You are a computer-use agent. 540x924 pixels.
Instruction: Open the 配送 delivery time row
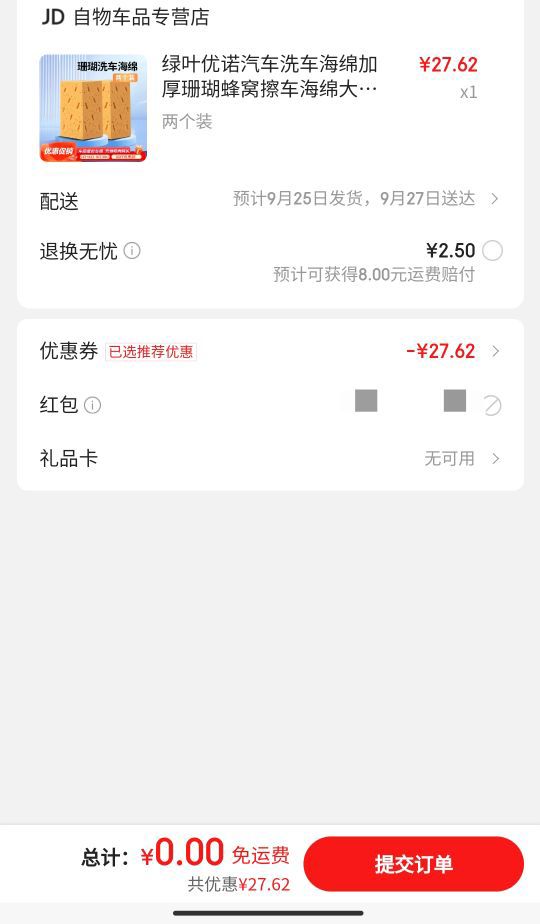(270, 200)
